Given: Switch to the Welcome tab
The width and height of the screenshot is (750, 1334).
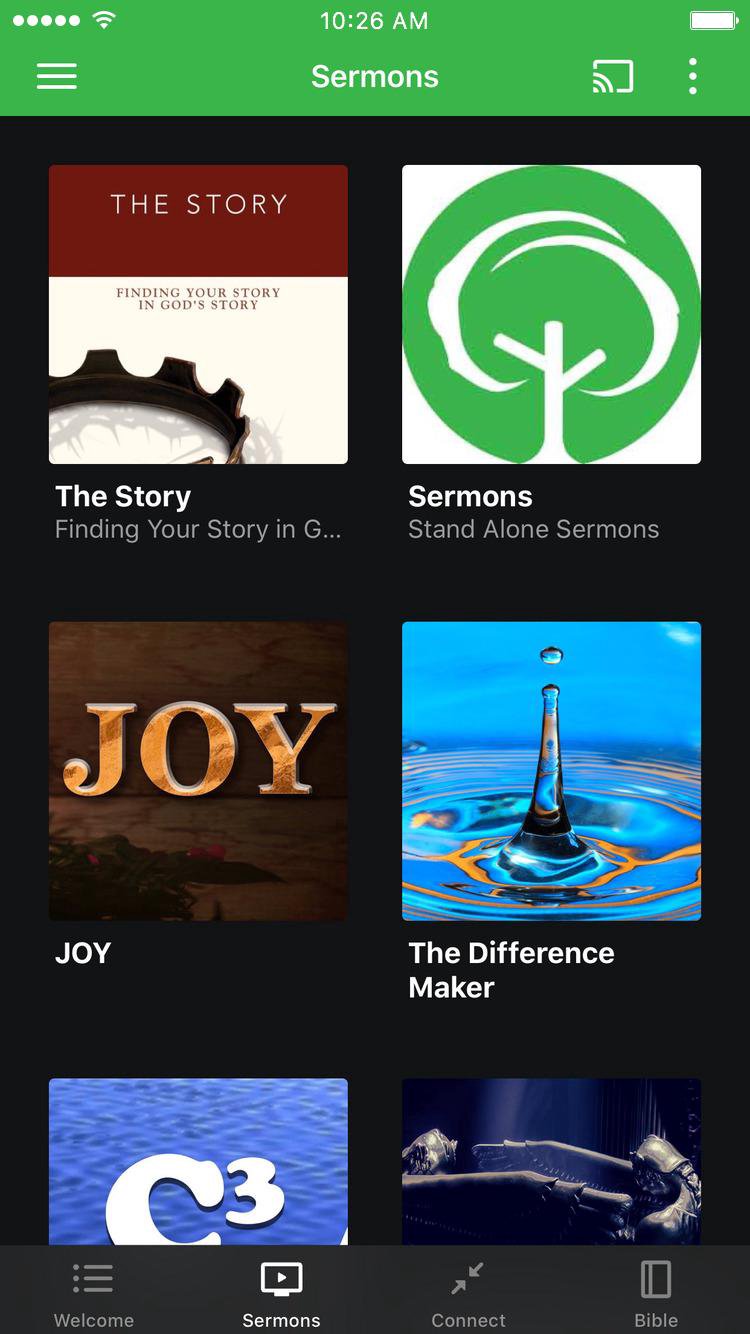Looking at the screenshot, I should (94, 1293).
